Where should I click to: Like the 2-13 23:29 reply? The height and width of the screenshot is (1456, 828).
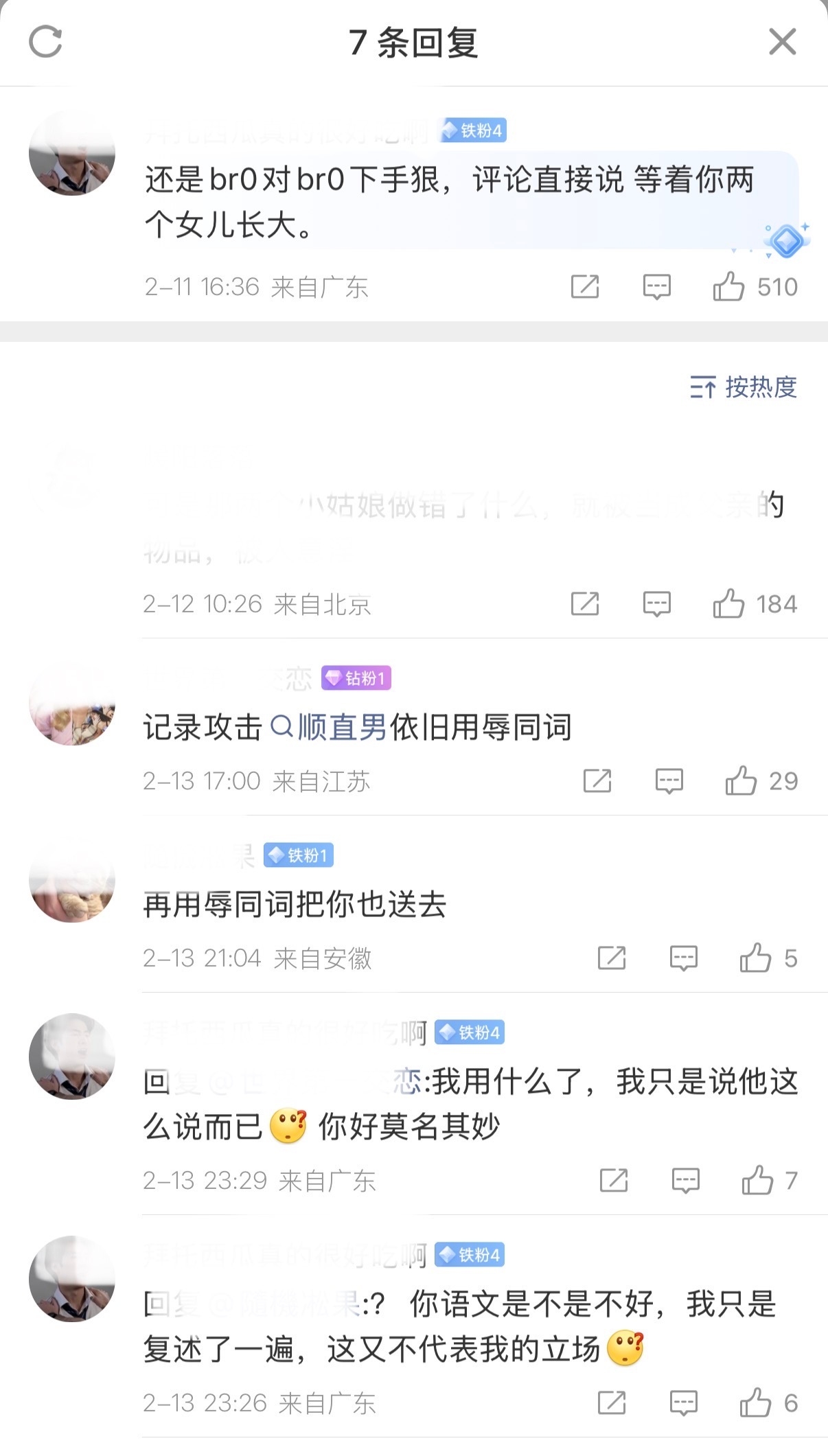click(757, 1181)
